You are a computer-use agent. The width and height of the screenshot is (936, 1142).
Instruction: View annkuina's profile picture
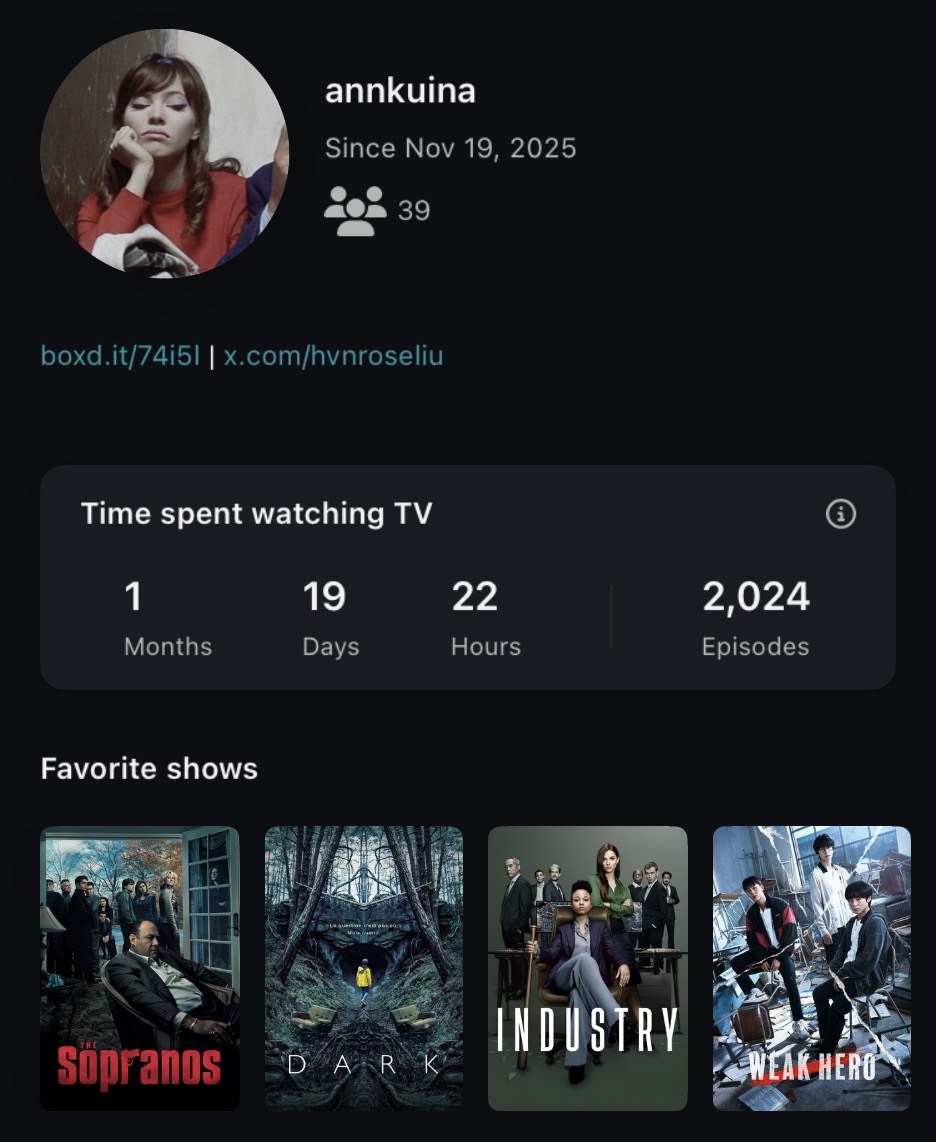(x=164, y=153)
